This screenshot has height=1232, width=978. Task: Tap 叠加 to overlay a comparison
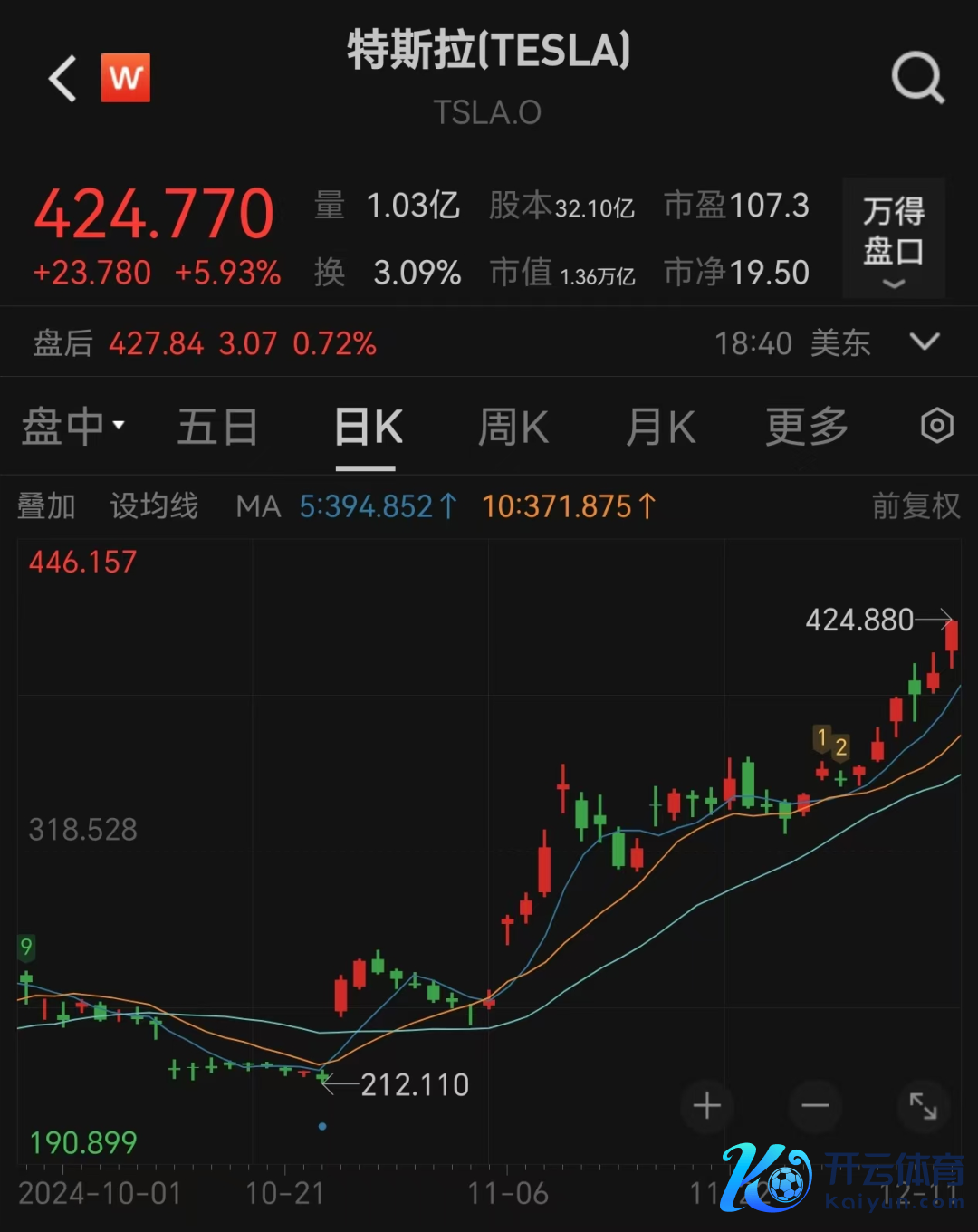[x=46, y=505]
